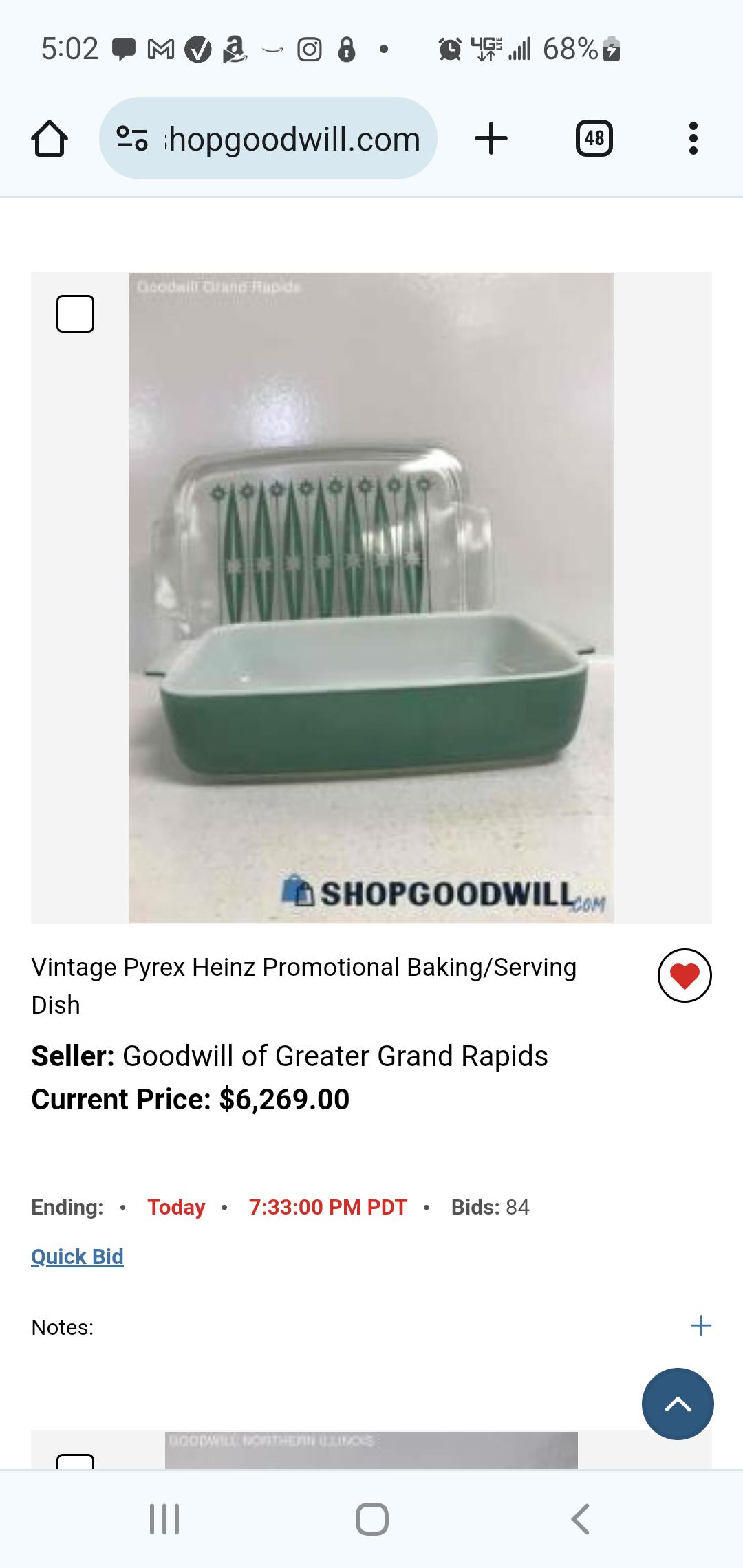The width and height of the screenshot is (743, 1568).
Task: Tap the Instagram icon in the status bar
Action: coord(309,48)
